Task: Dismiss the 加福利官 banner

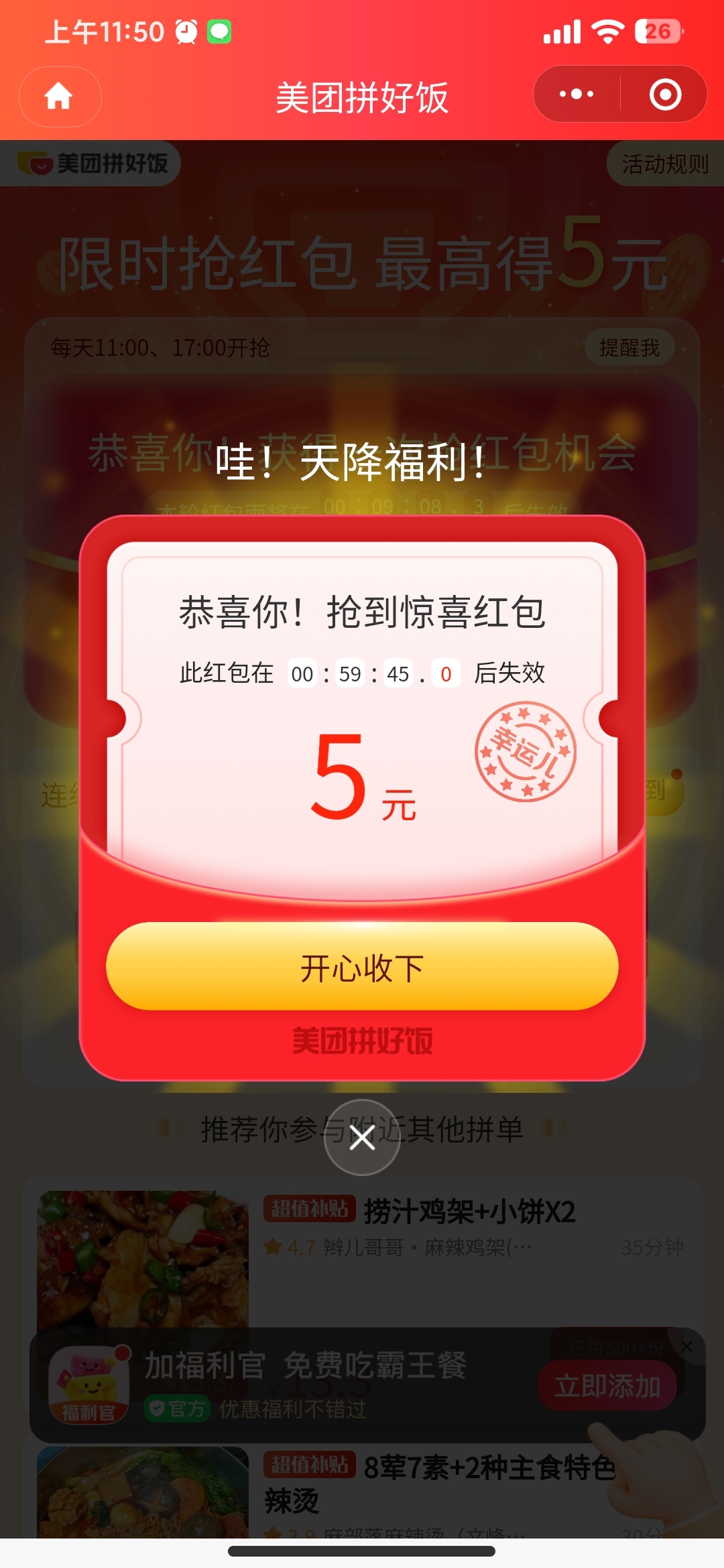Action: 687,1347
